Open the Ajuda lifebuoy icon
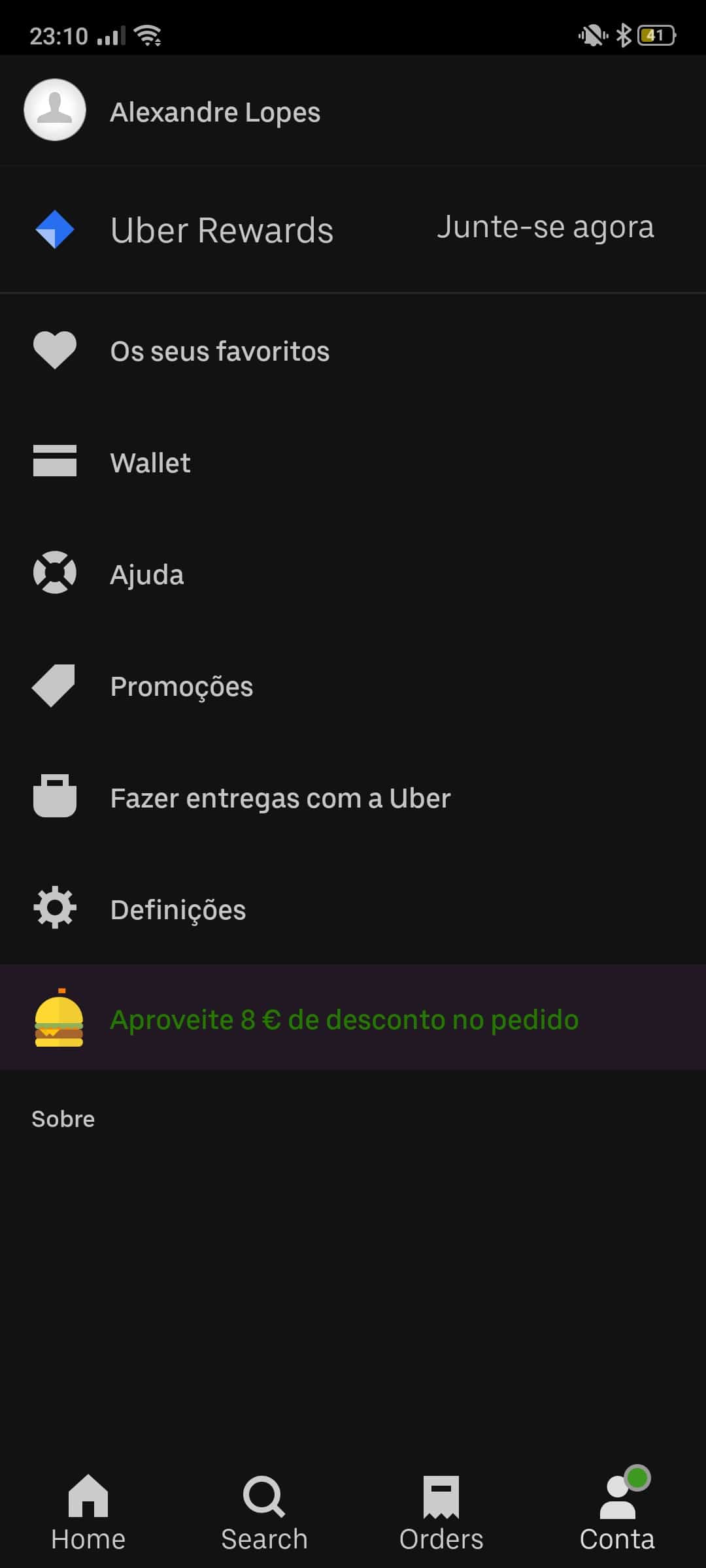706x1568 pixels. click(x=54, y=574)
